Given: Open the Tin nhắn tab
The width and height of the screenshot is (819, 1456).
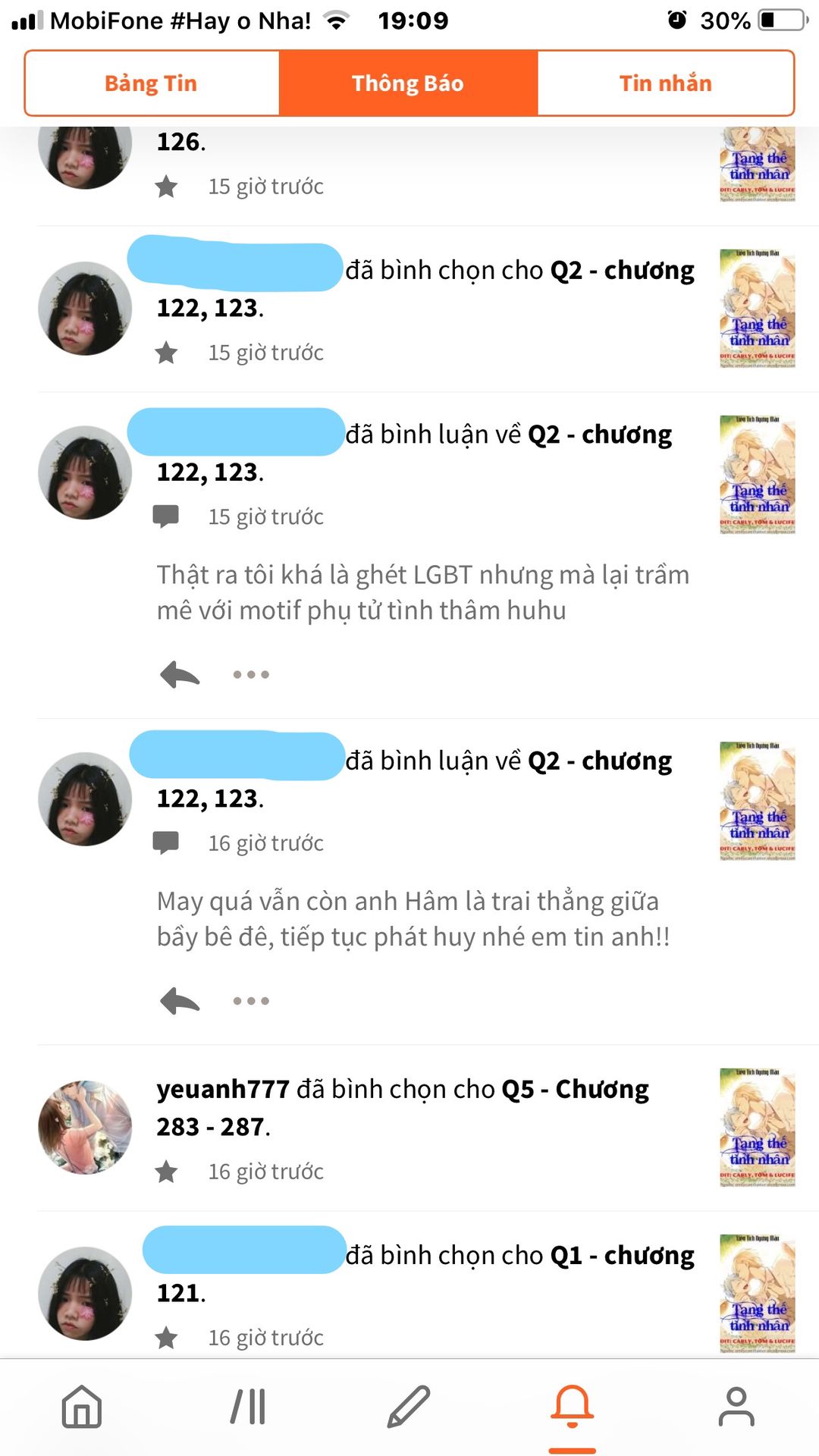Looking at the screenshot, I should [665, 83].
